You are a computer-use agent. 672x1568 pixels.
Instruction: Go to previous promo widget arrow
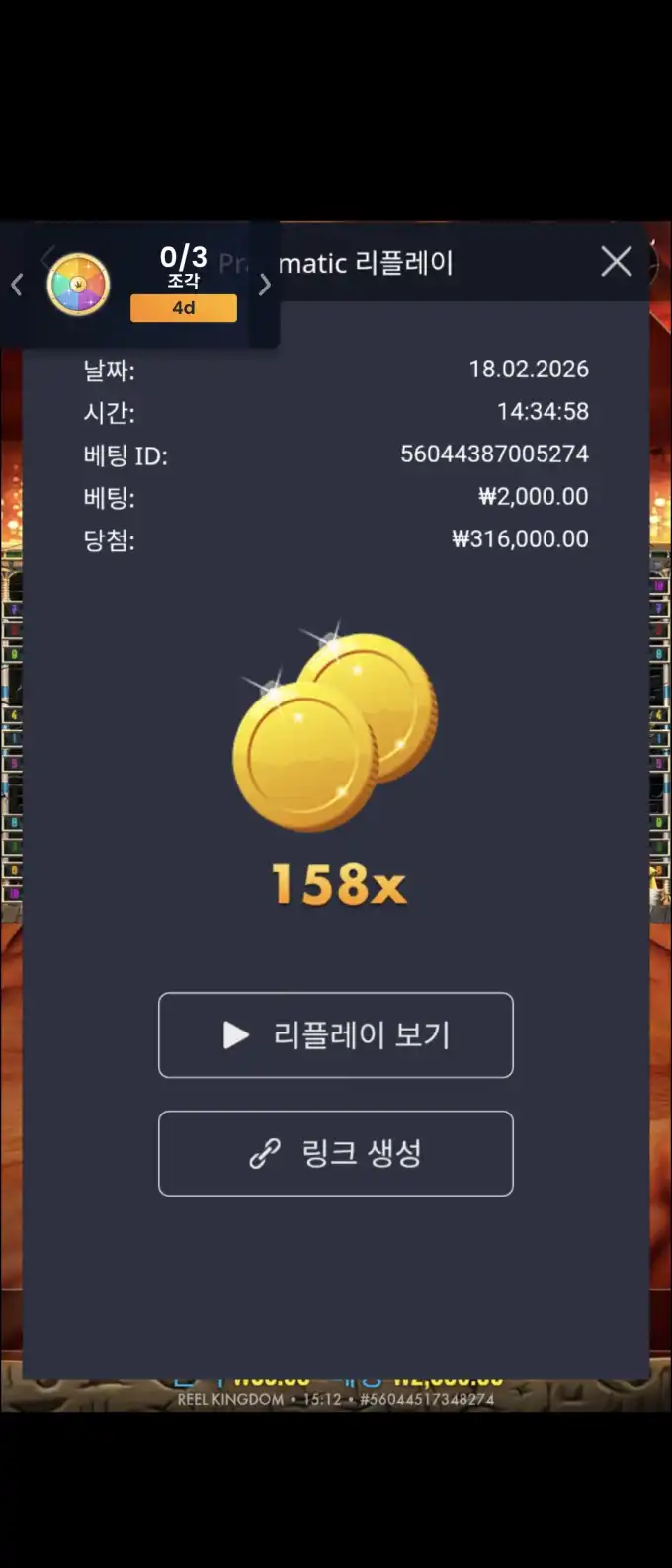click(17, 286)
